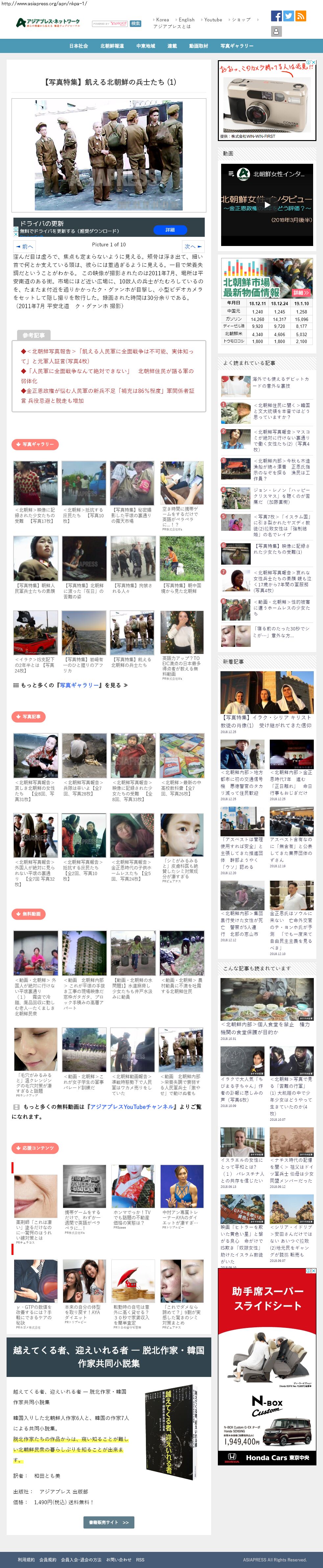Open the user account icon
This screenshot has width=323, height=1568.
[276, 32]
